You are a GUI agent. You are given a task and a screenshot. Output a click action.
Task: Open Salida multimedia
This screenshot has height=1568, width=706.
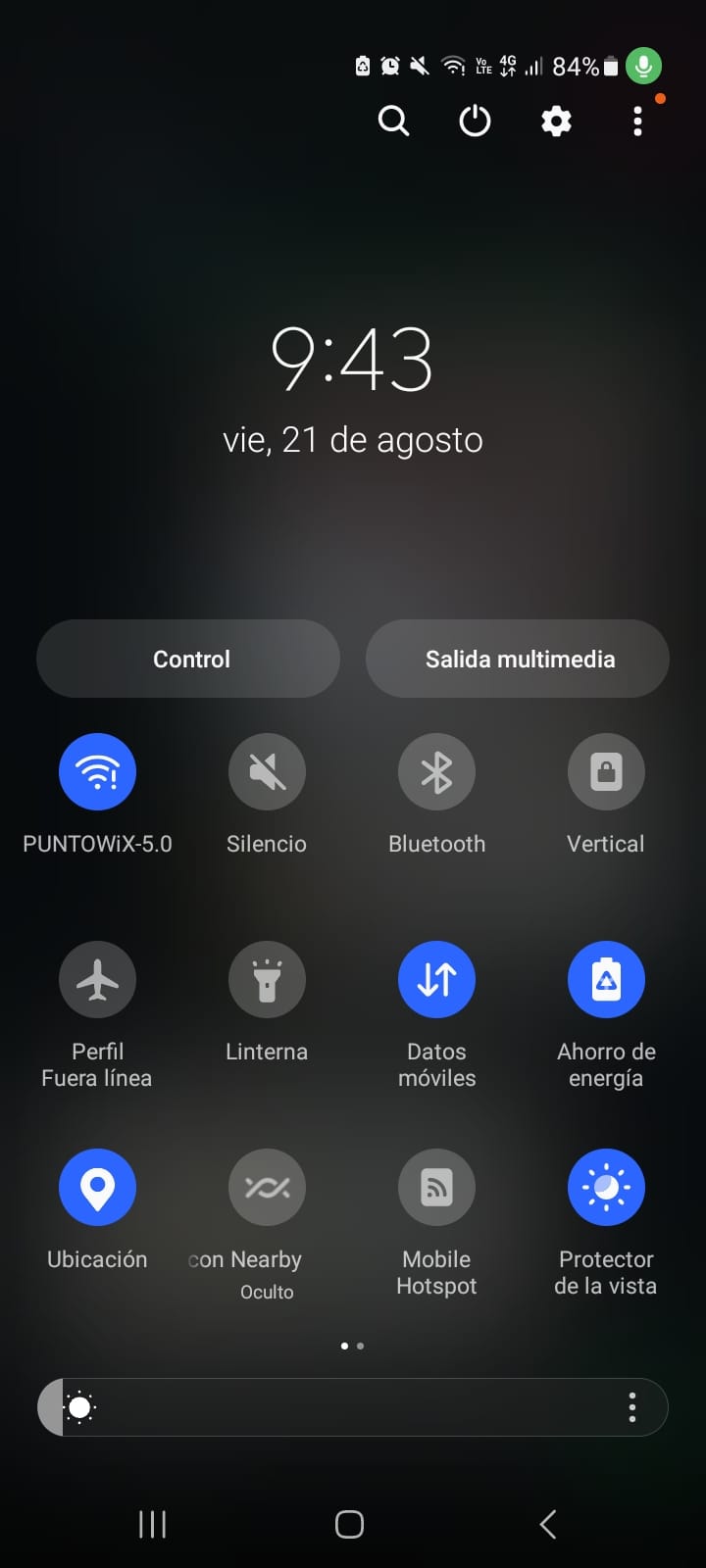click(x=518, y=659)
